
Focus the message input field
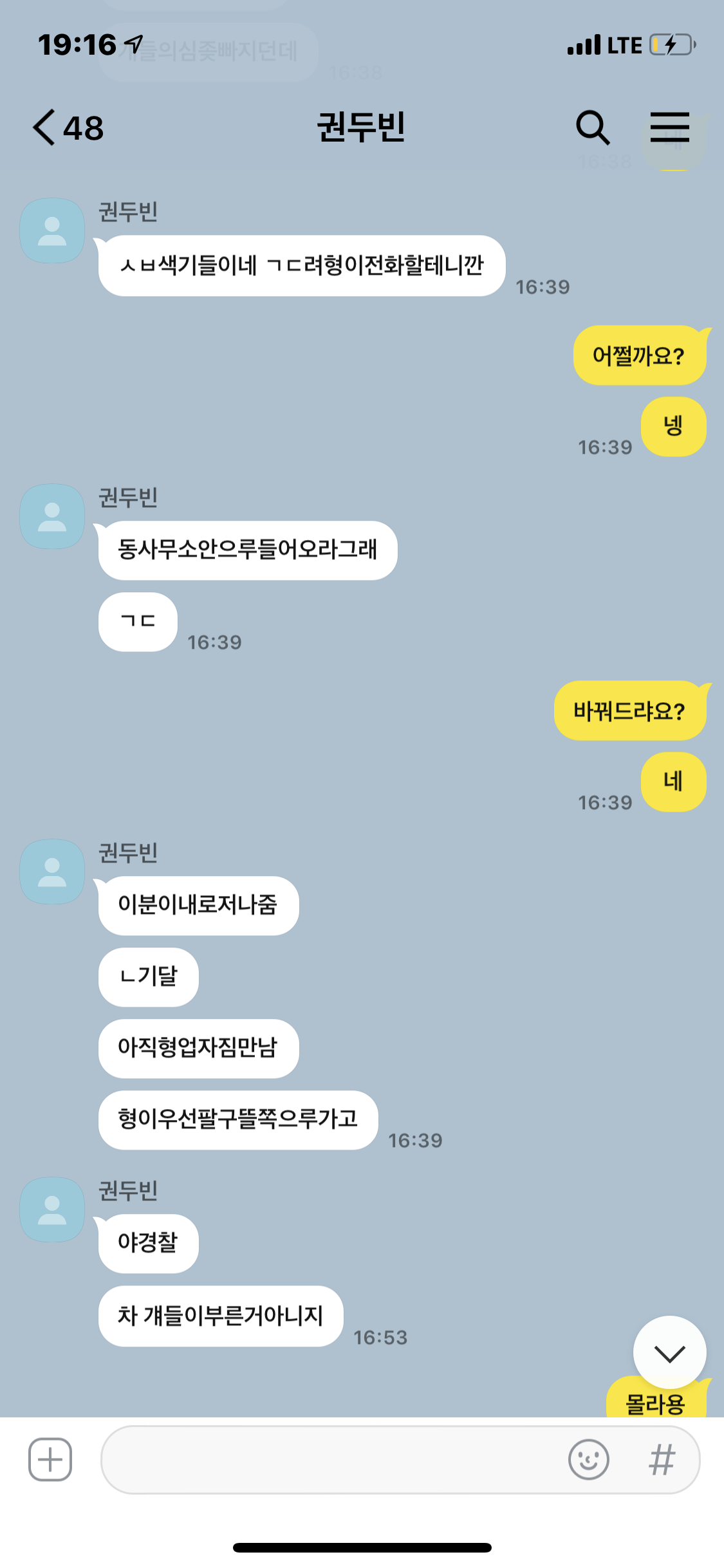(x=328, y=1459)
